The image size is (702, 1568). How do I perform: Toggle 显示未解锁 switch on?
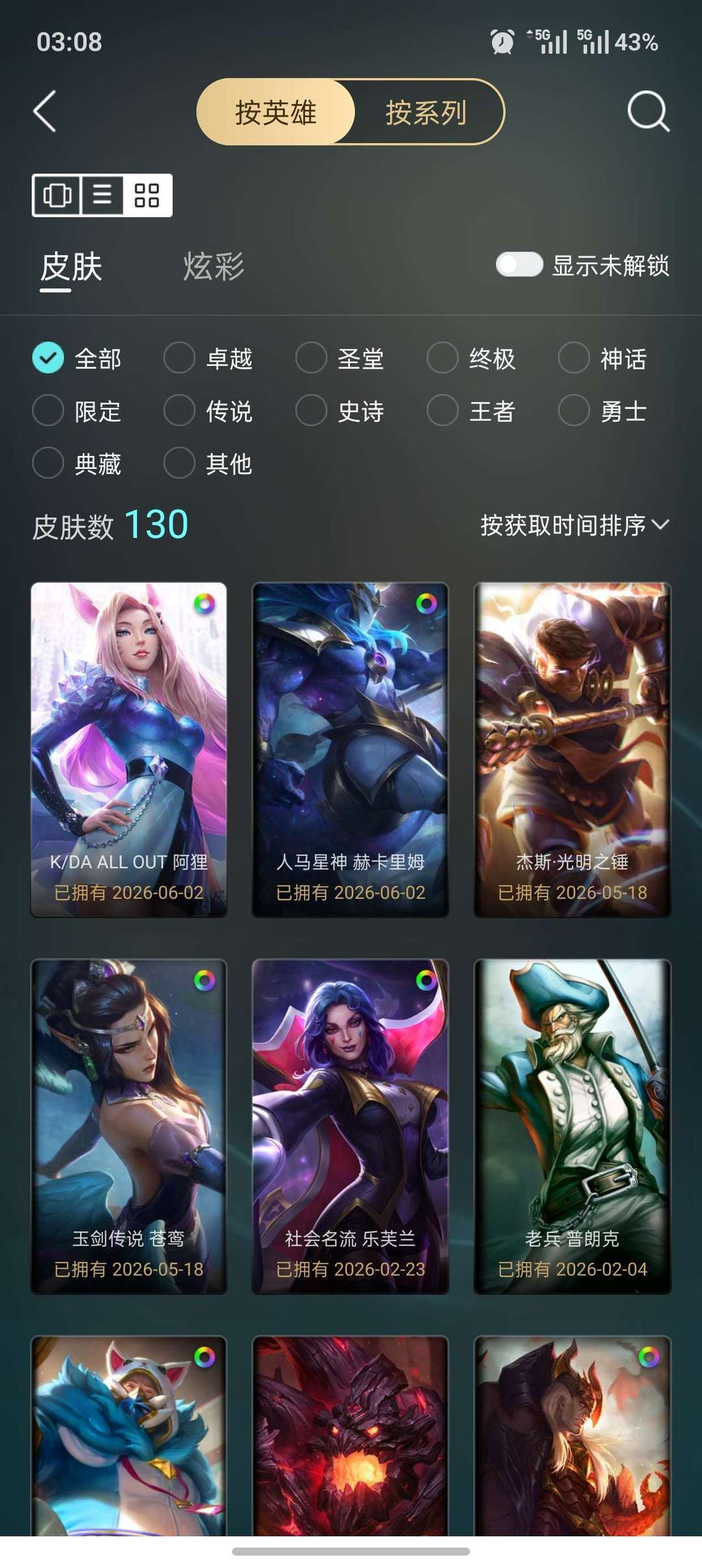(519, 264)
